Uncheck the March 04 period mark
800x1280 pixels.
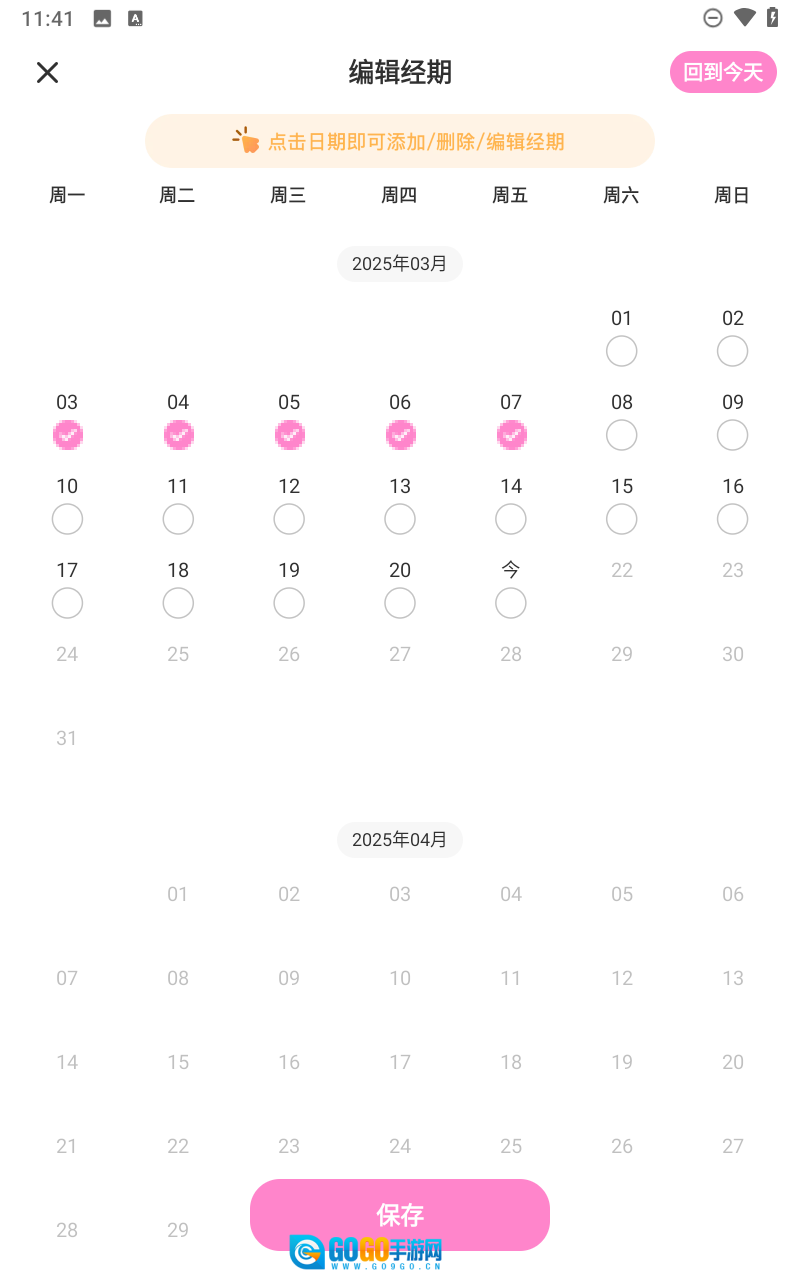point(178,435)
